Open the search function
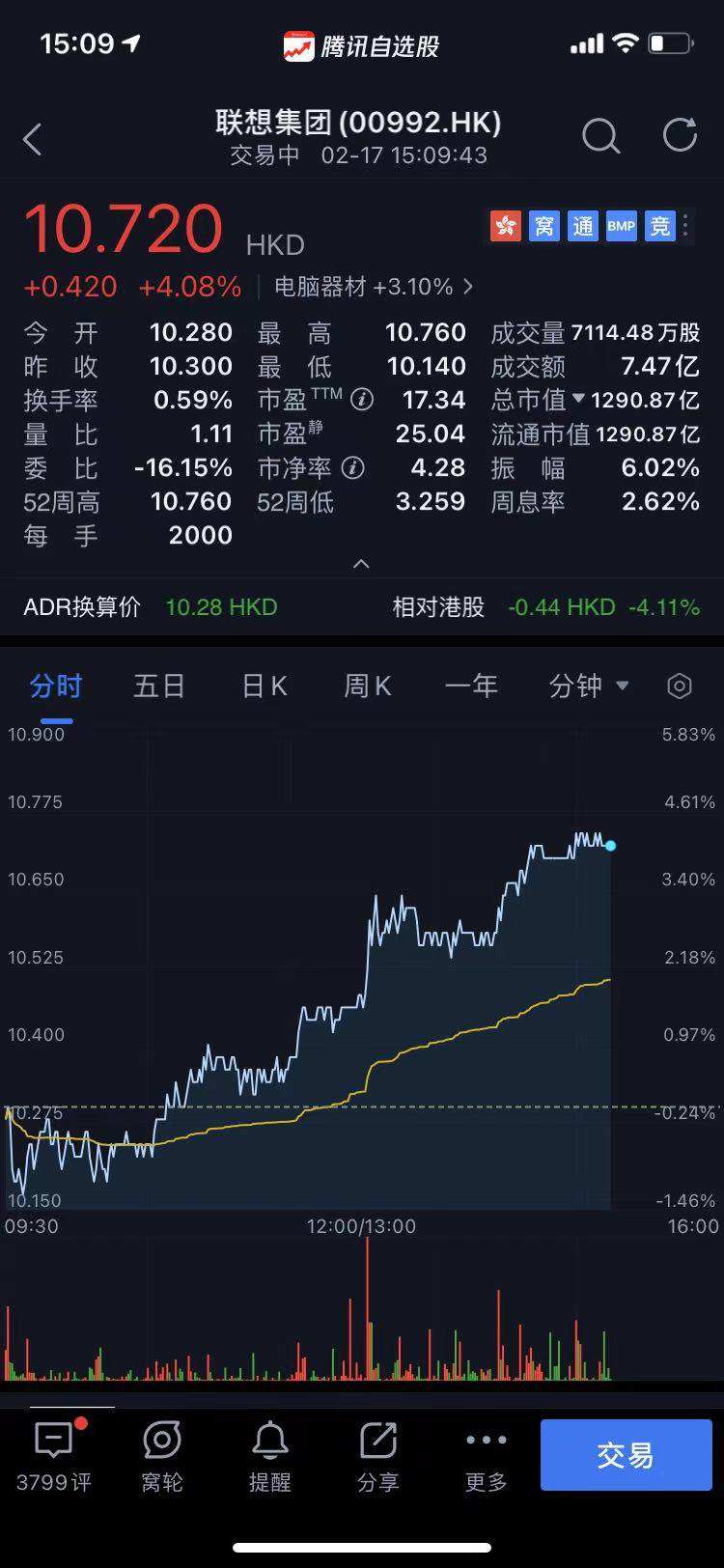This screenshot has width=724, height=1568. point(600,138)
